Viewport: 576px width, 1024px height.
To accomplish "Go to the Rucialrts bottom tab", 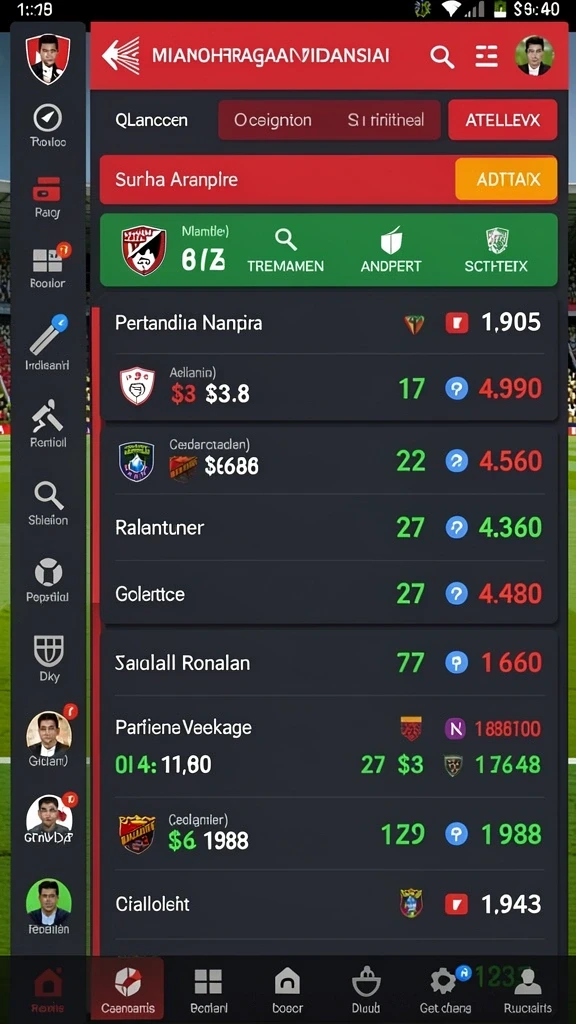I will click(x=528, y=991).
